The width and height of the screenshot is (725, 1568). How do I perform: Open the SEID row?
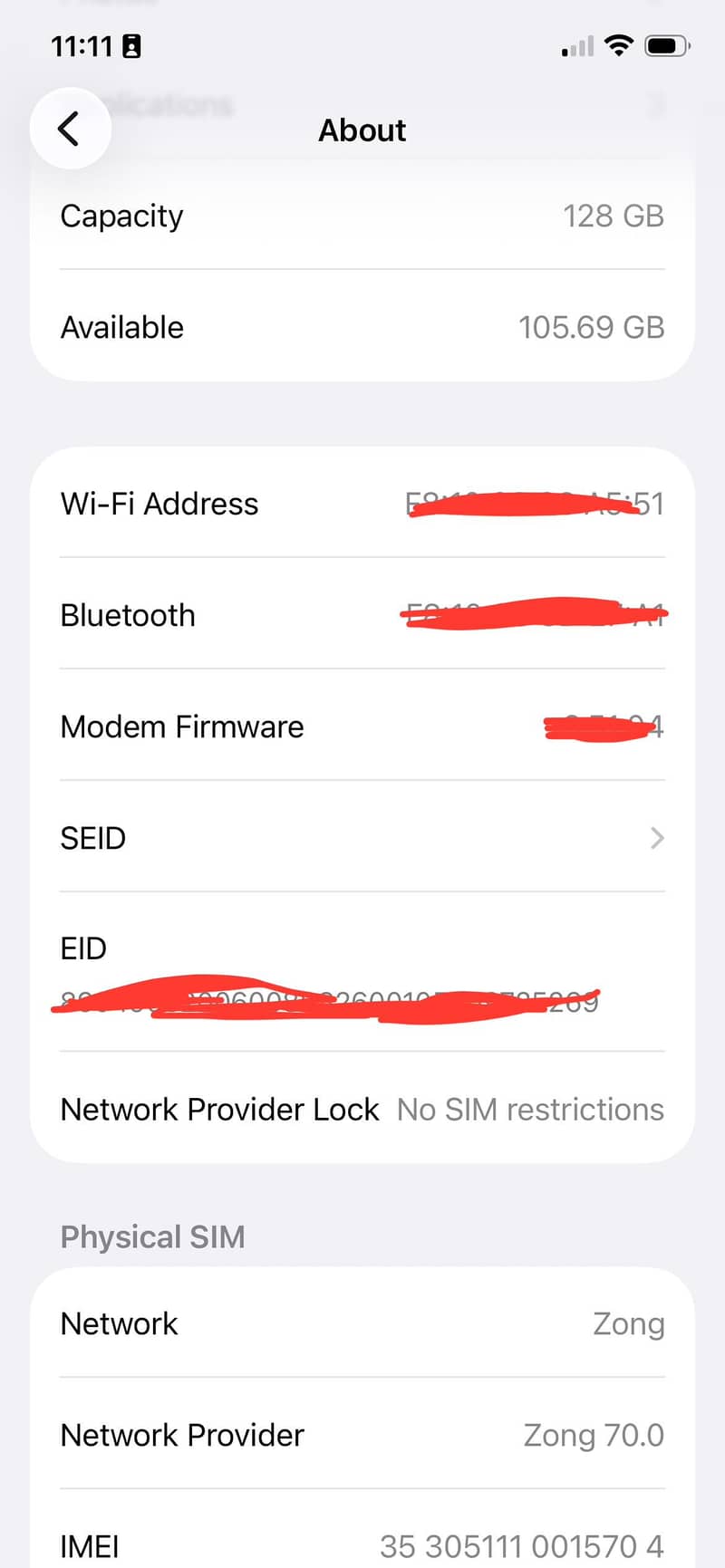coord(362,837)
